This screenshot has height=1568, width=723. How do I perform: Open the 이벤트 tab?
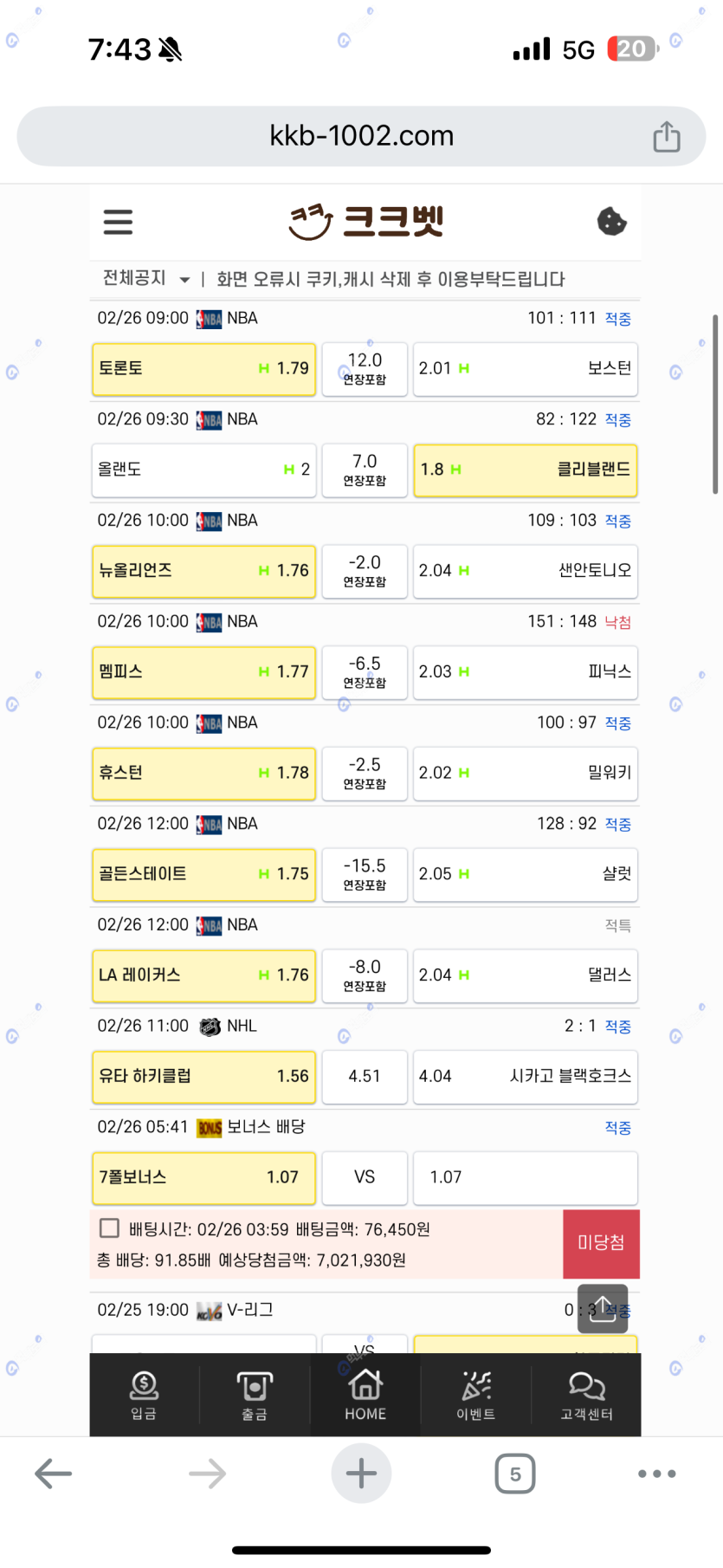click(475, 1395)
